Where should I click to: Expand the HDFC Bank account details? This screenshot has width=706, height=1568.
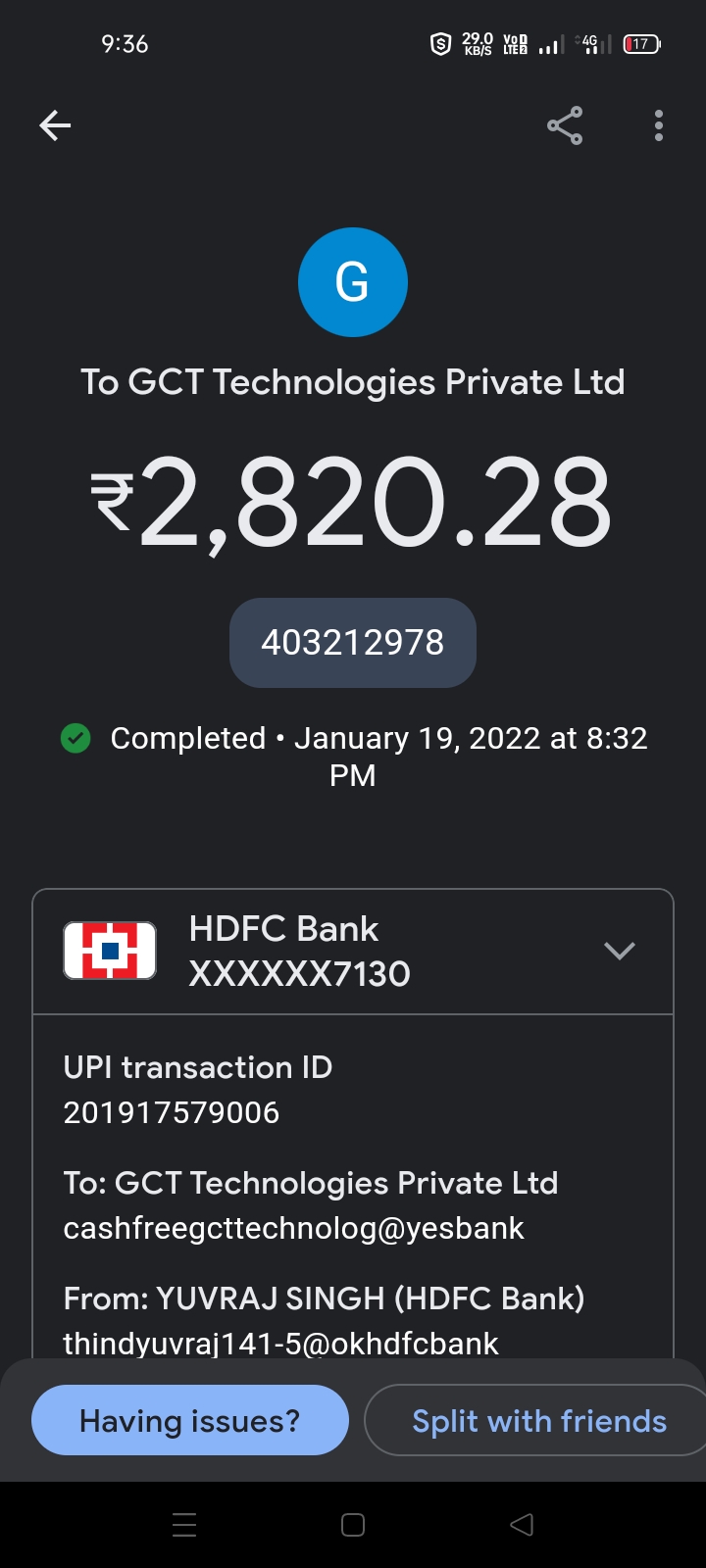coord(619,951)
